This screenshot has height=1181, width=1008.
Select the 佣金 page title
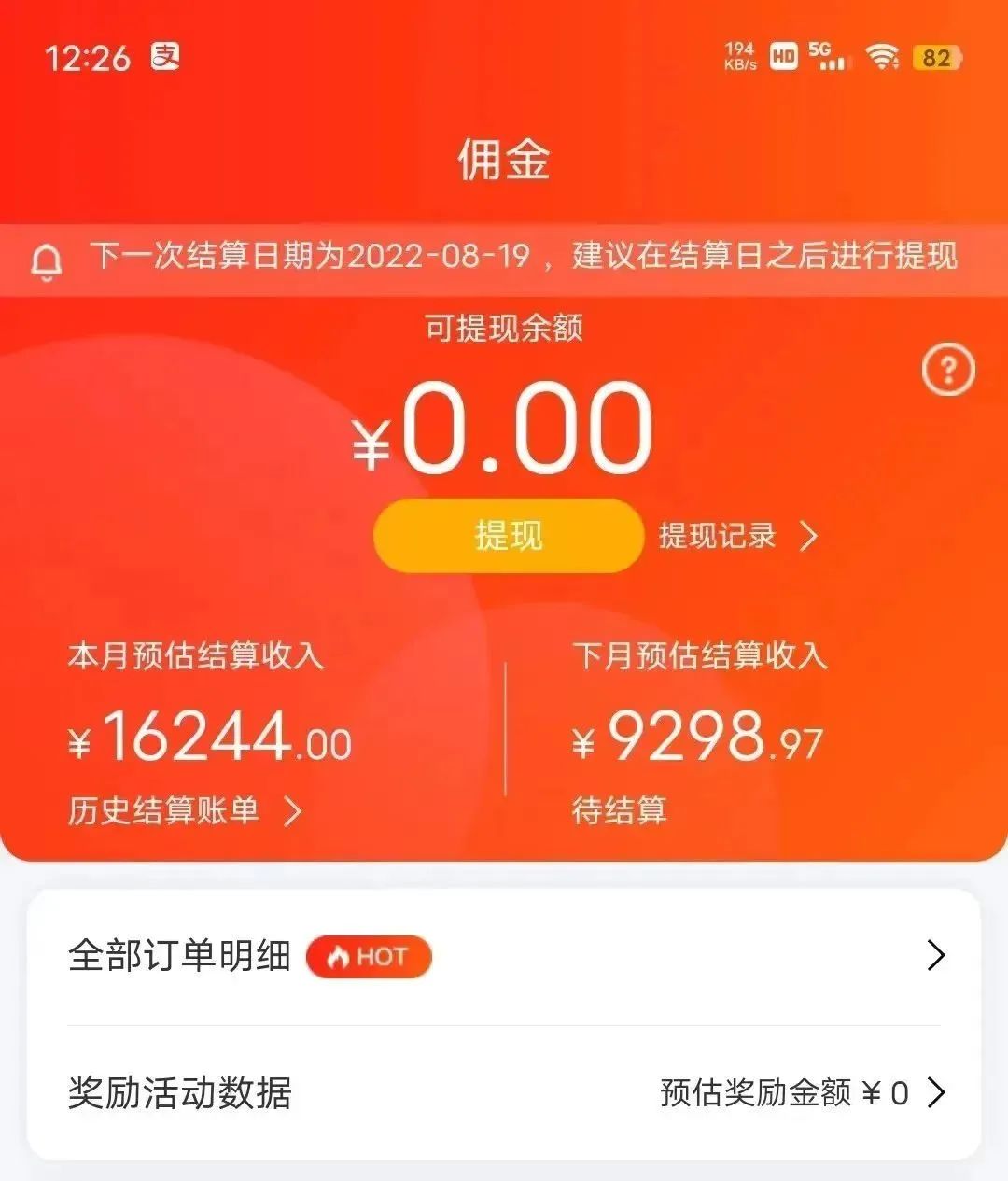click(504, 161)
